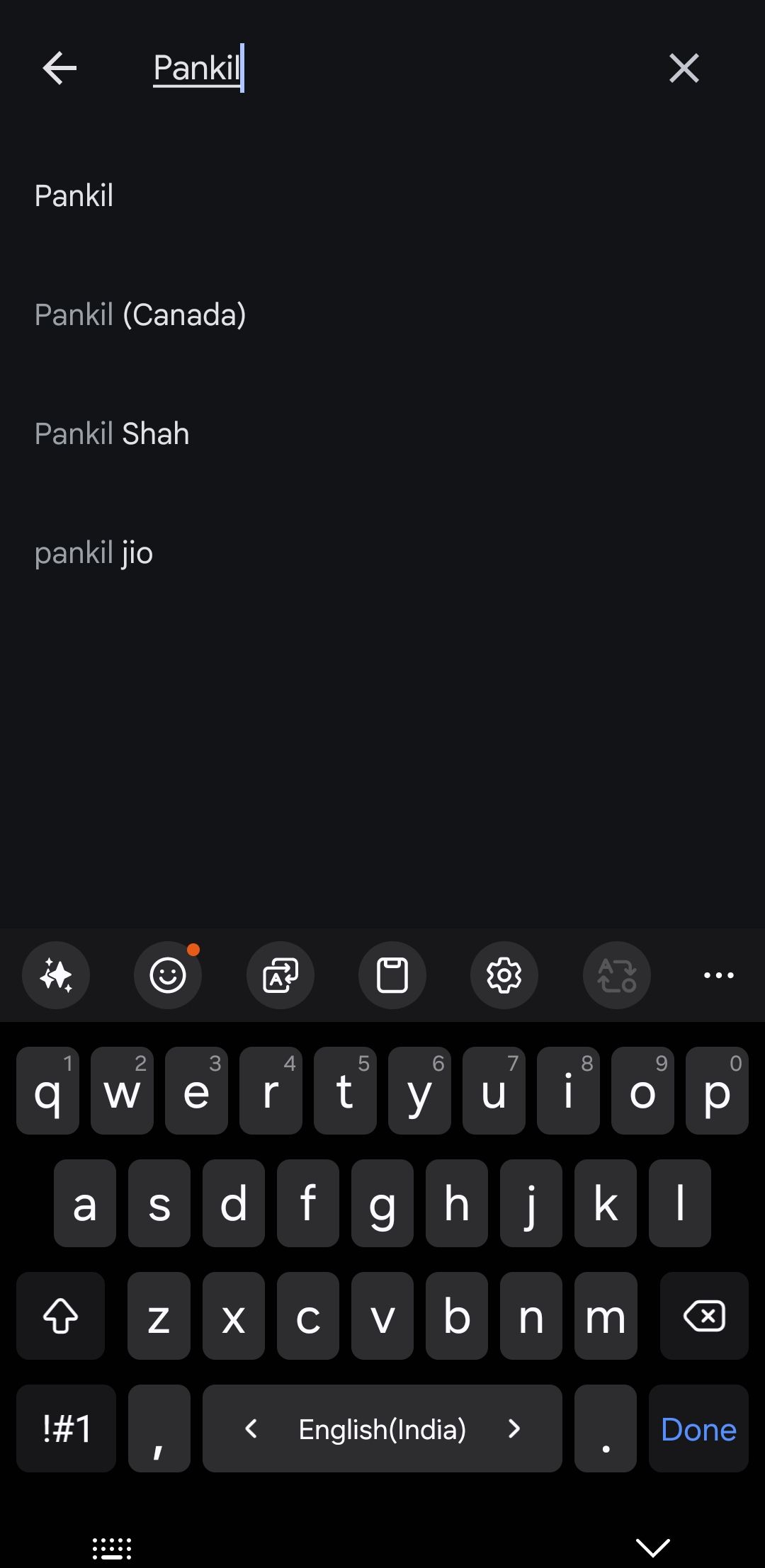Launch Gboard AI features via sparkle icon

(56, 975)
